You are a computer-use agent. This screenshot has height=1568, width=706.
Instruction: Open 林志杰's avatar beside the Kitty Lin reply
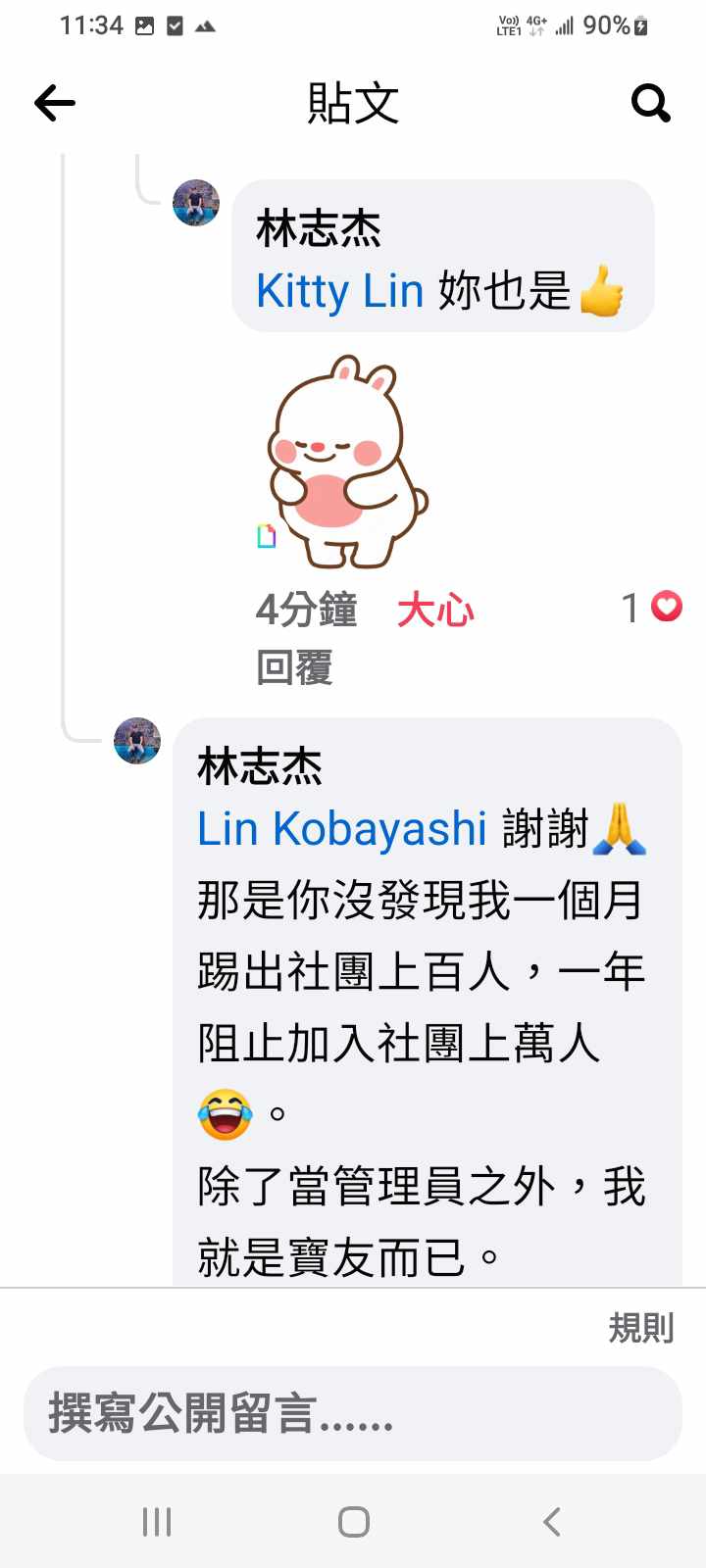(x=196, y=203)
